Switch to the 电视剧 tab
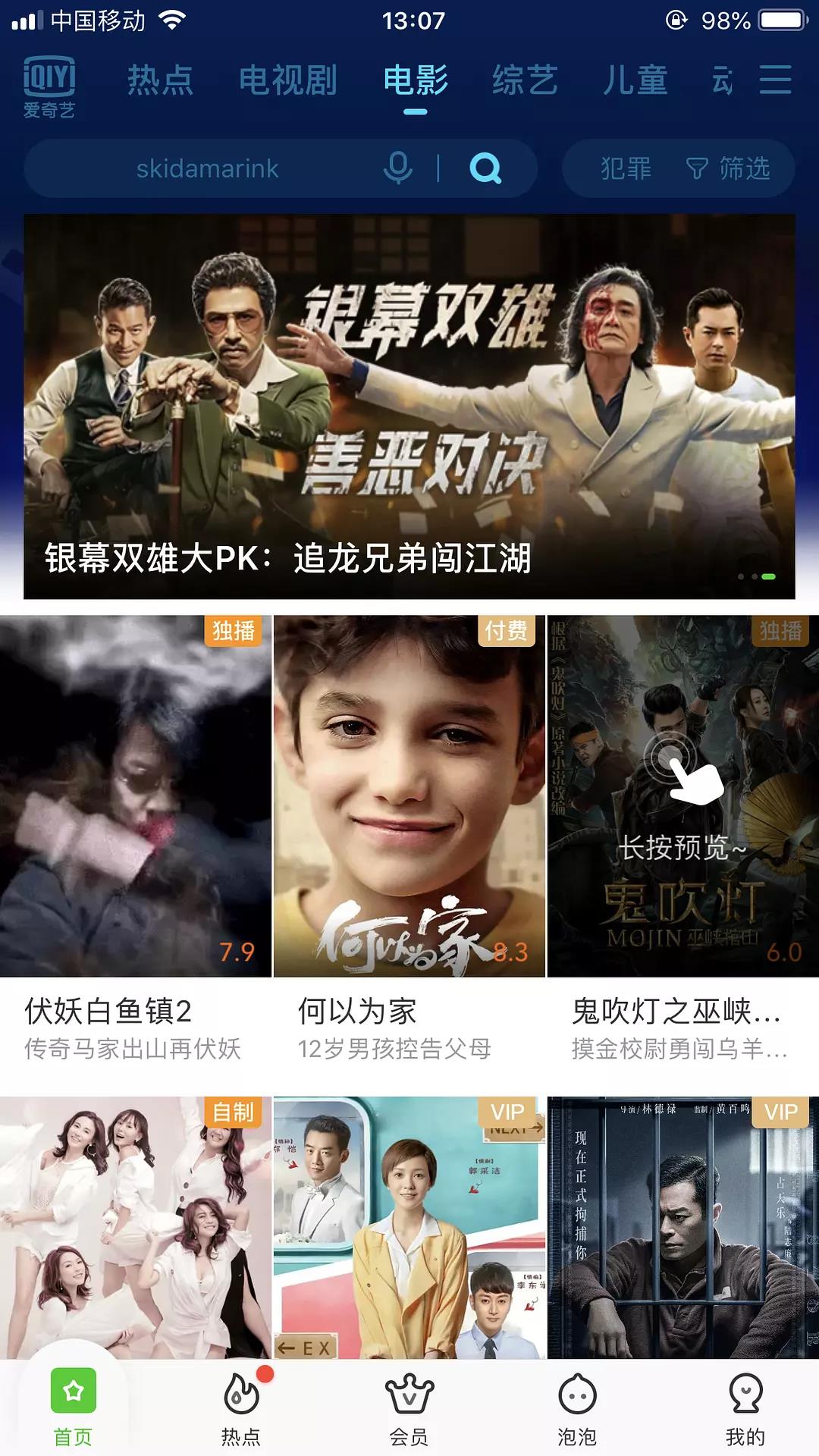Image resolution: width=819 pixels, height=1456 pixels. pos(287,80)
